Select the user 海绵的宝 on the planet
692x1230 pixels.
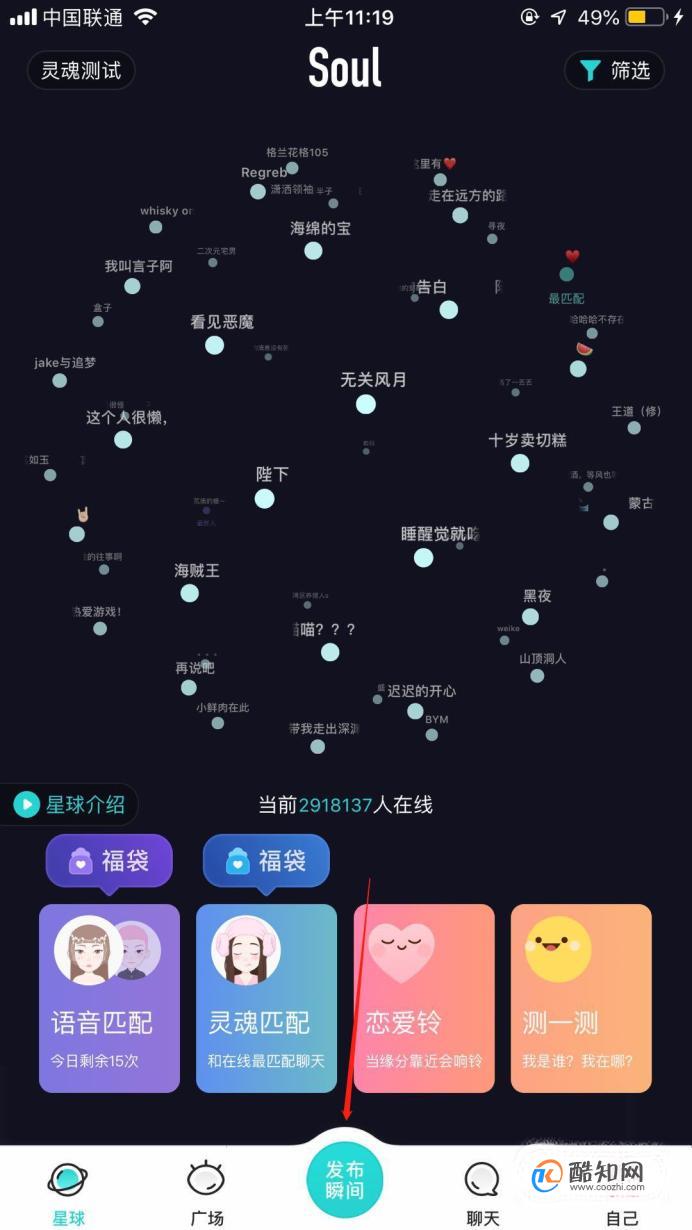[313, 250]
